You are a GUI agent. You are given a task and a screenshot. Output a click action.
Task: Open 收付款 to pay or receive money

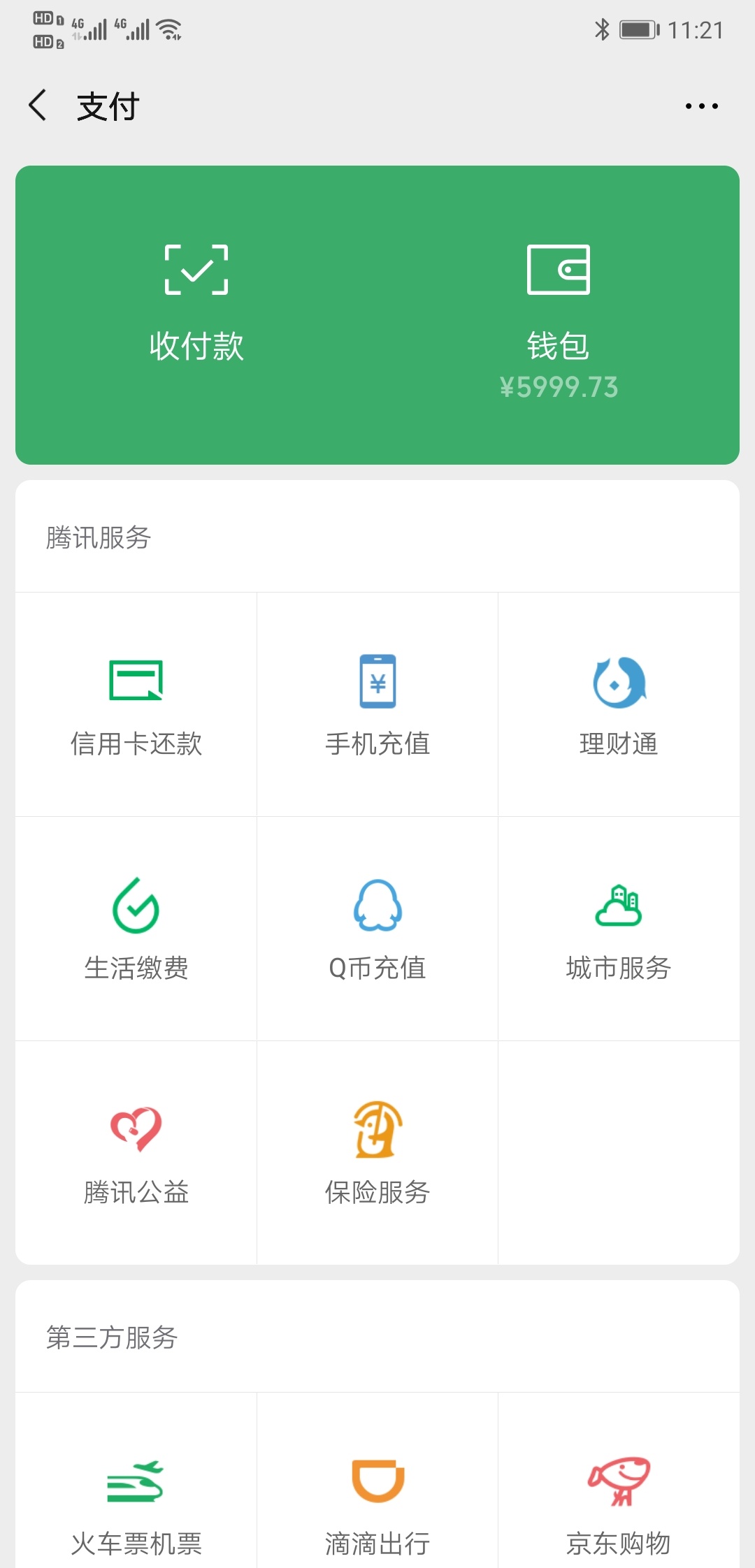click(196, 303)
